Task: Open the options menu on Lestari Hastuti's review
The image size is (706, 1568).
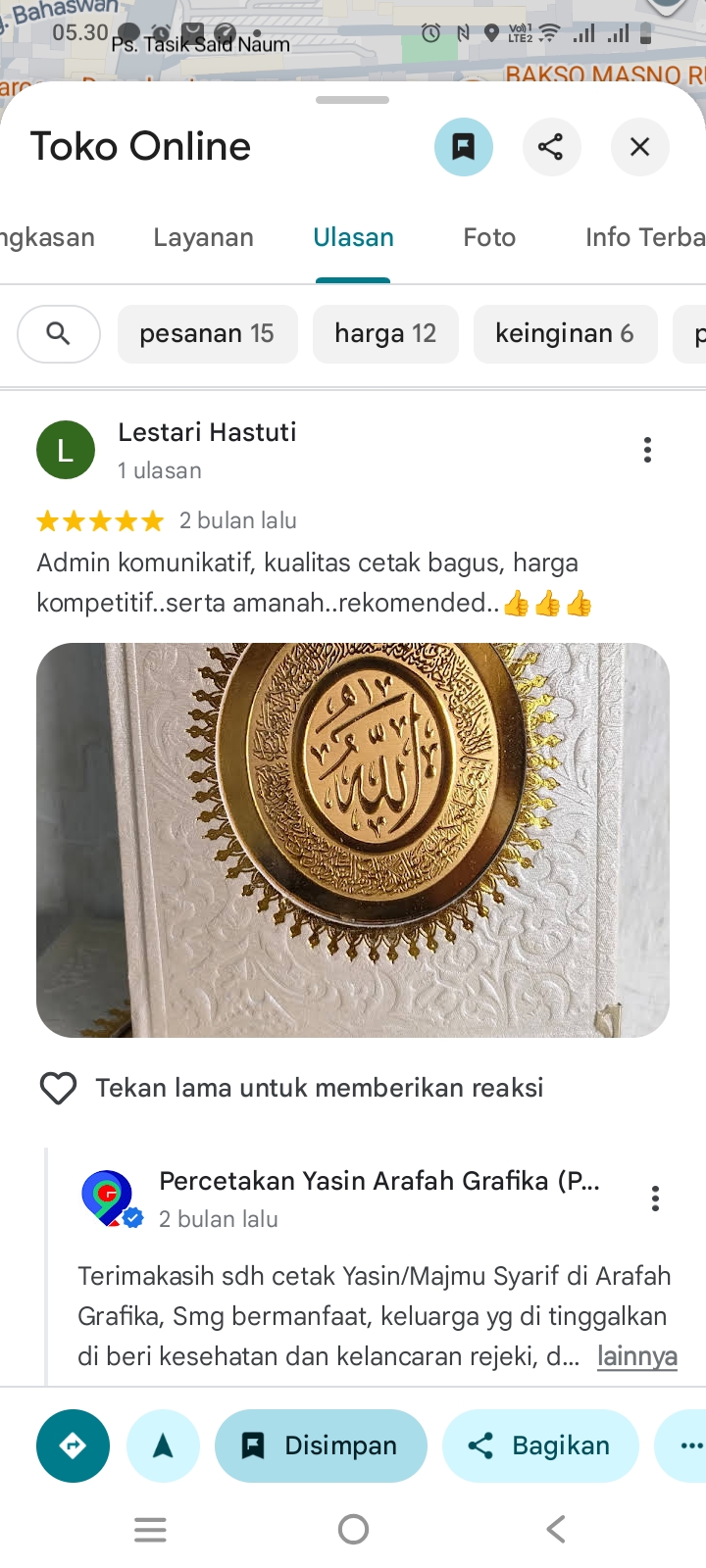Action: pyautogui.click(x=647, y=450)
